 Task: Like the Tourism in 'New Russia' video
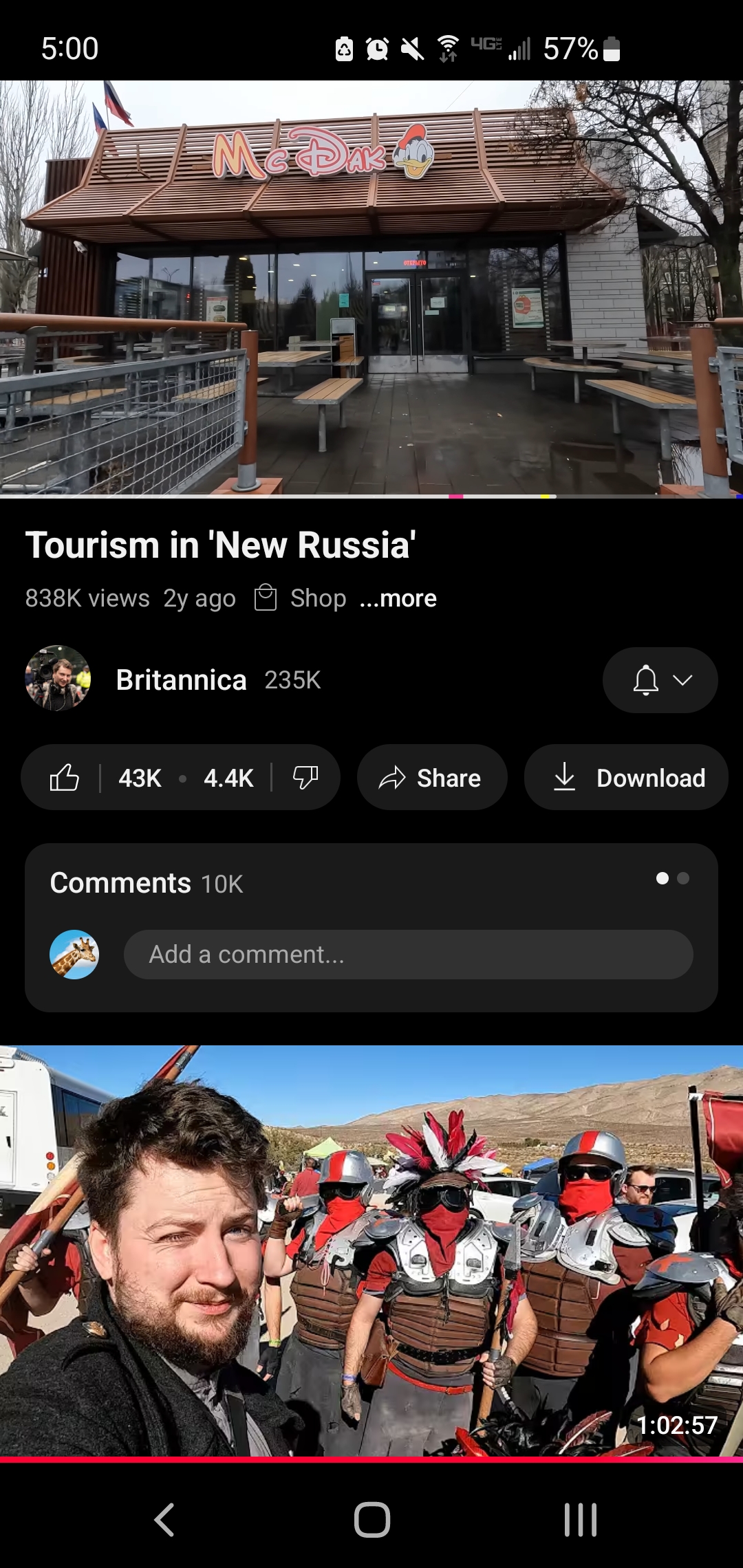(x=65, y=778)
